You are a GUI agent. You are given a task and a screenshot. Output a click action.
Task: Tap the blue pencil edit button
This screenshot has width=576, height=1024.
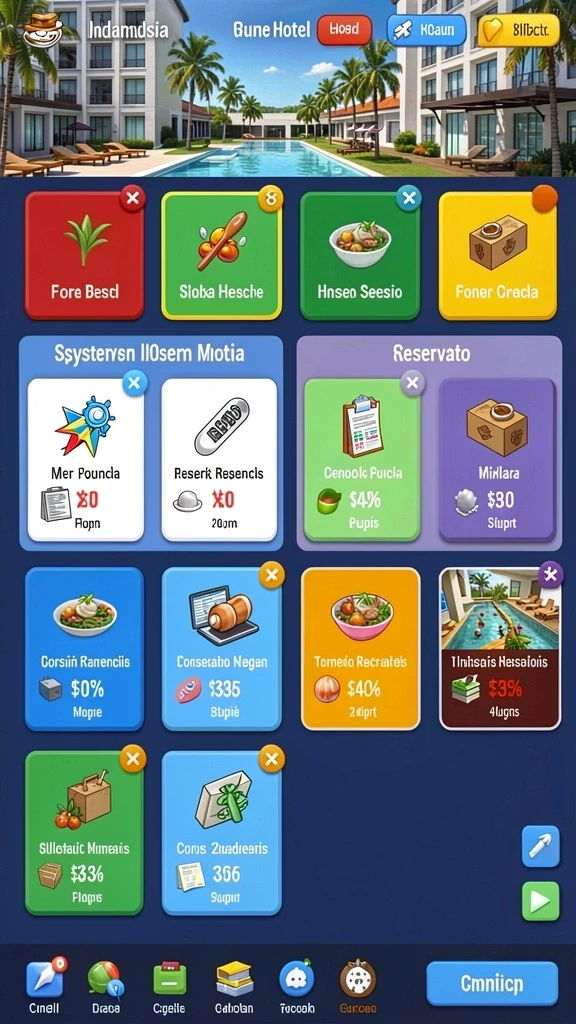(541, 846)
